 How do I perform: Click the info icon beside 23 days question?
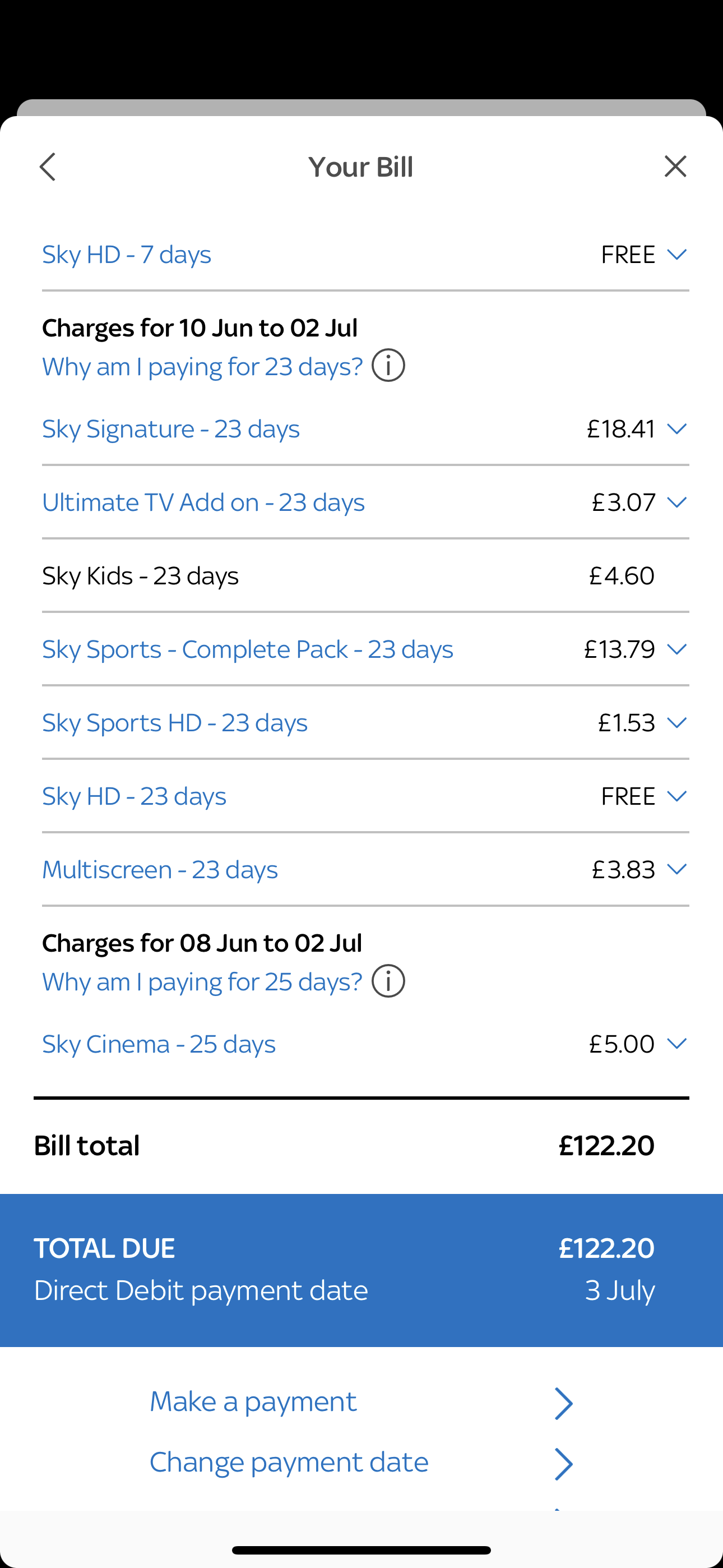point(388,365)
